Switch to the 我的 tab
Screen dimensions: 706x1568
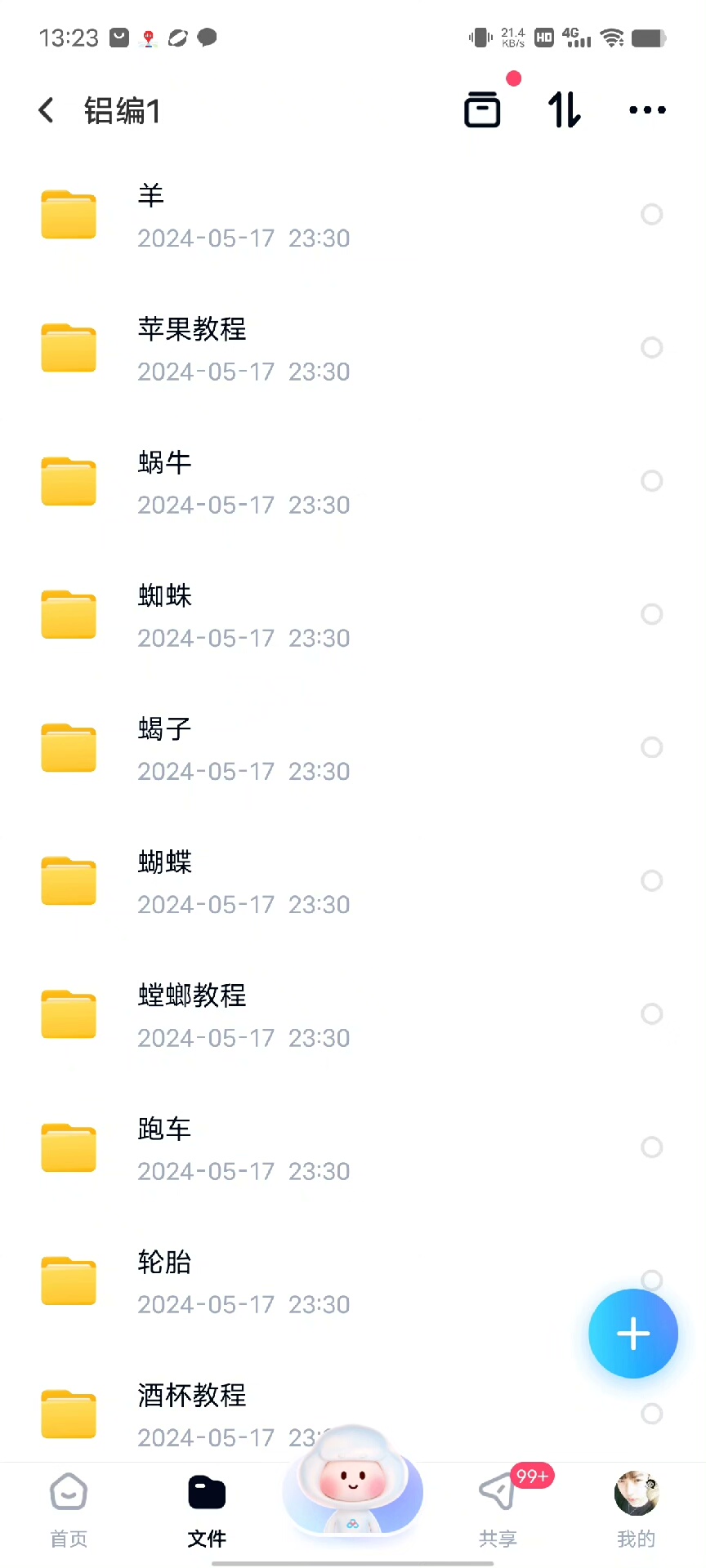point(636,1511)
